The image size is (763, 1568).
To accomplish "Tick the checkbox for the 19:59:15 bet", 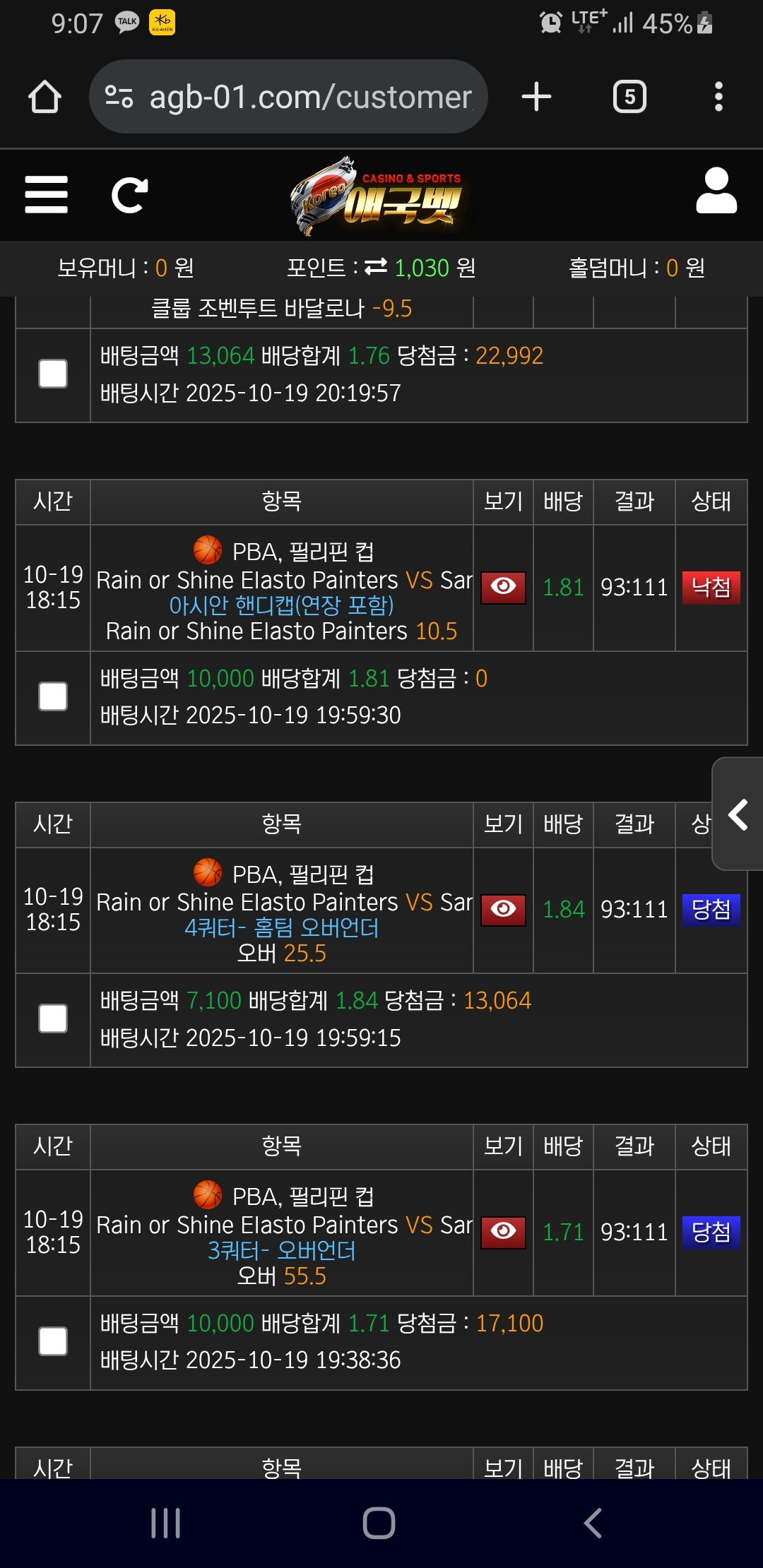I will pyautogui.click(x=53, y=1018).
